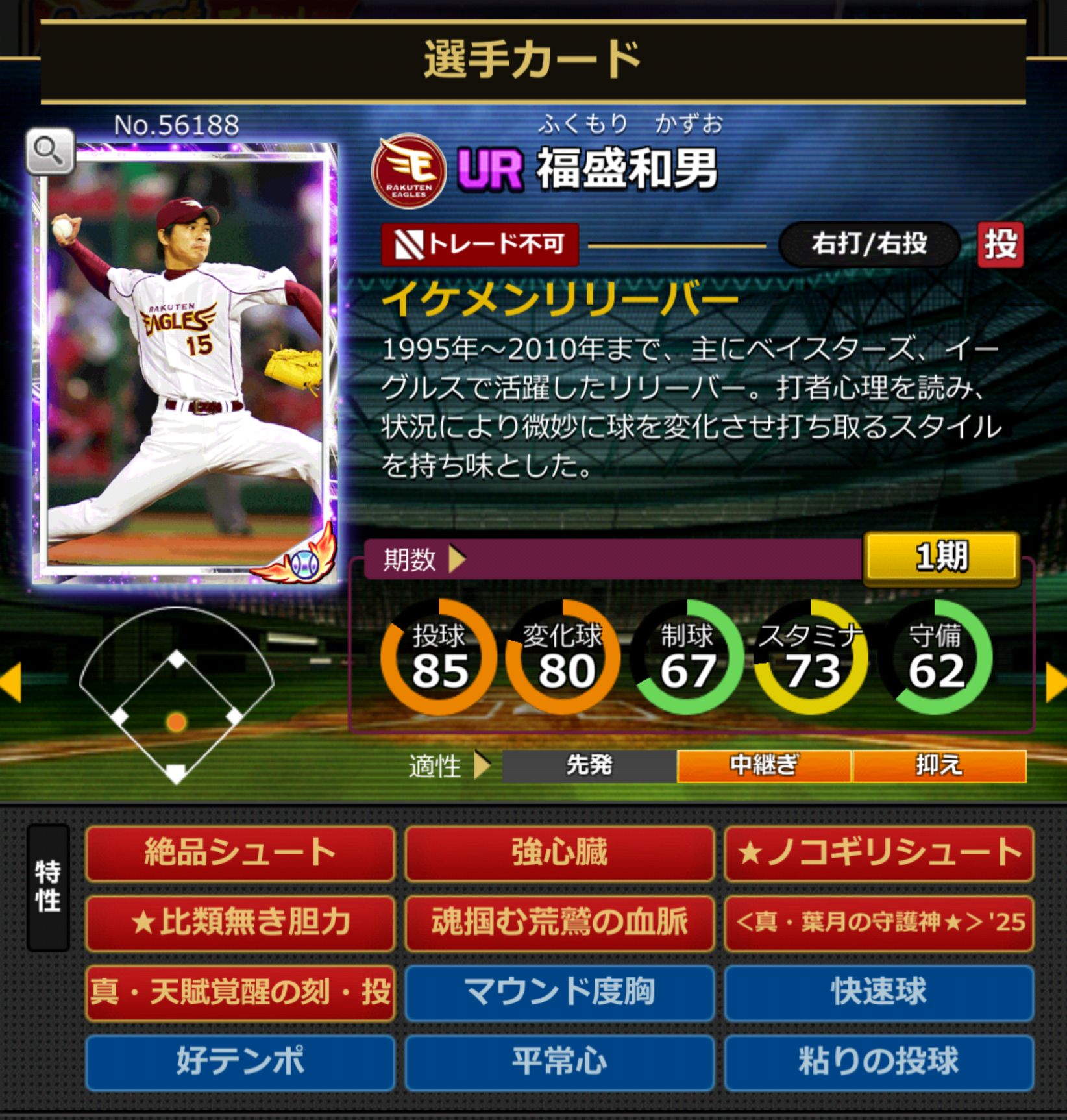Tap the magnifier icon to enlarge card
This screenshot has height=1120, width=1067.
(50, 152)
